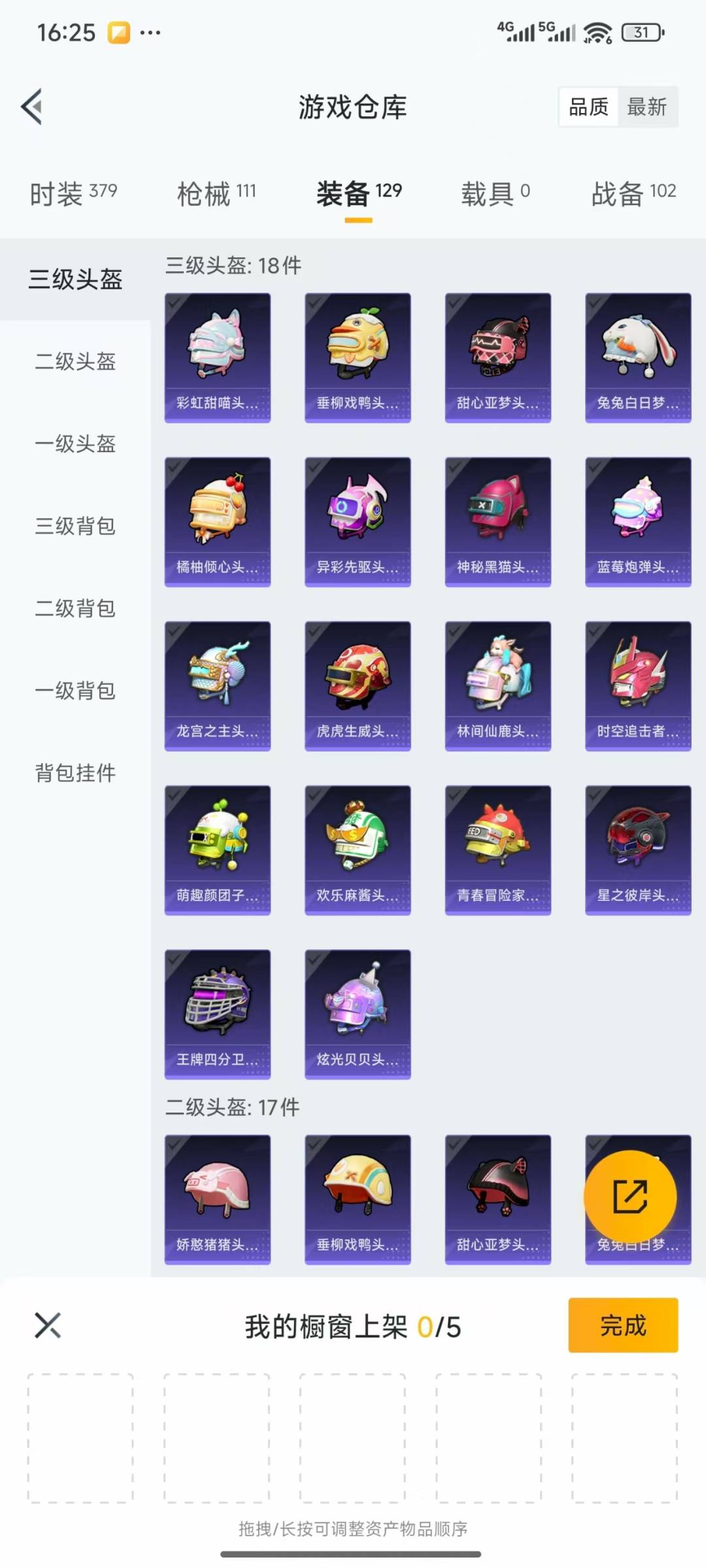Sort items by 最新
706x1568 pixels.
coord(647,106)
